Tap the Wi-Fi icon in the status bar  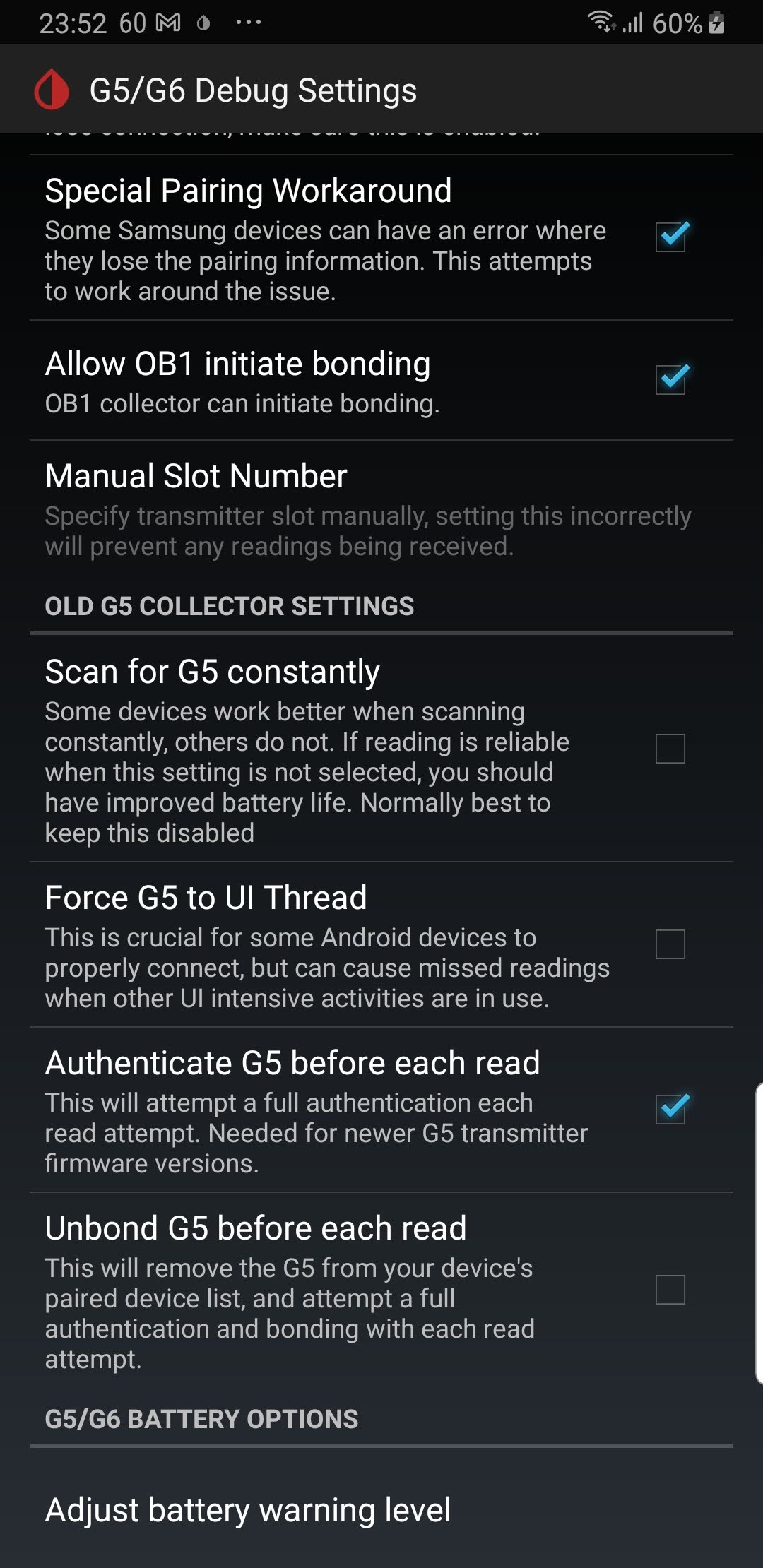click(601, 23)
